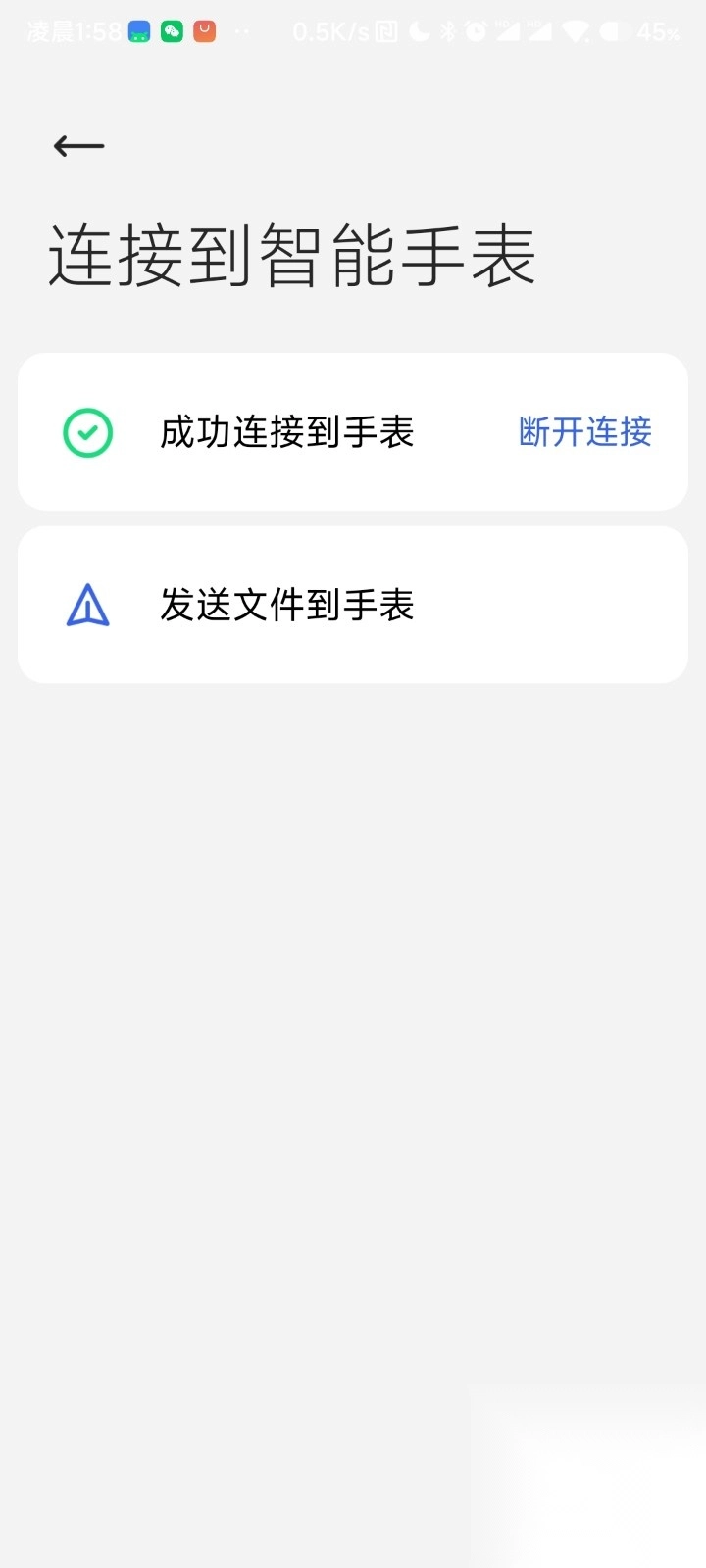Viewport: 706px width, 1568px height.
Task: Open 发送文件到手表 to send files
Action: [288, 605]
